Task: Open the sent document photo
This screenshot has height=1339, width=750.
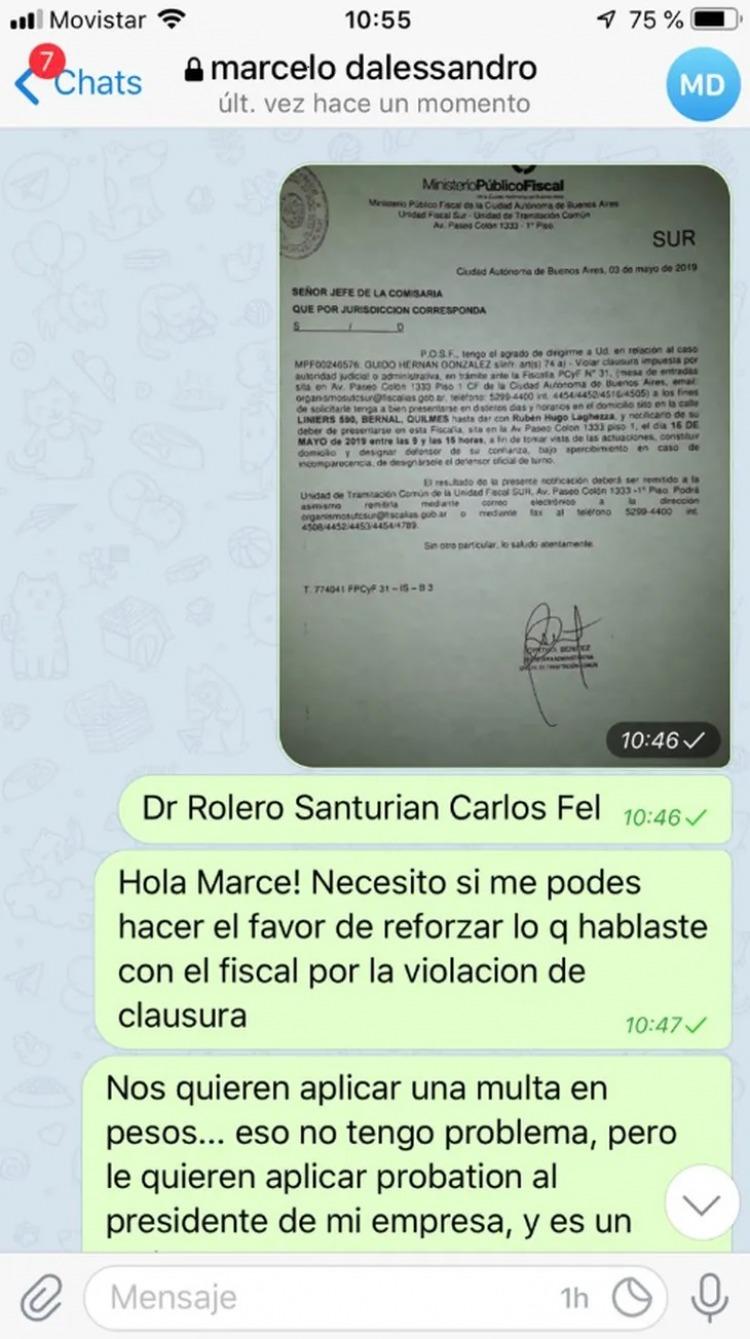Action: point(505,466)
